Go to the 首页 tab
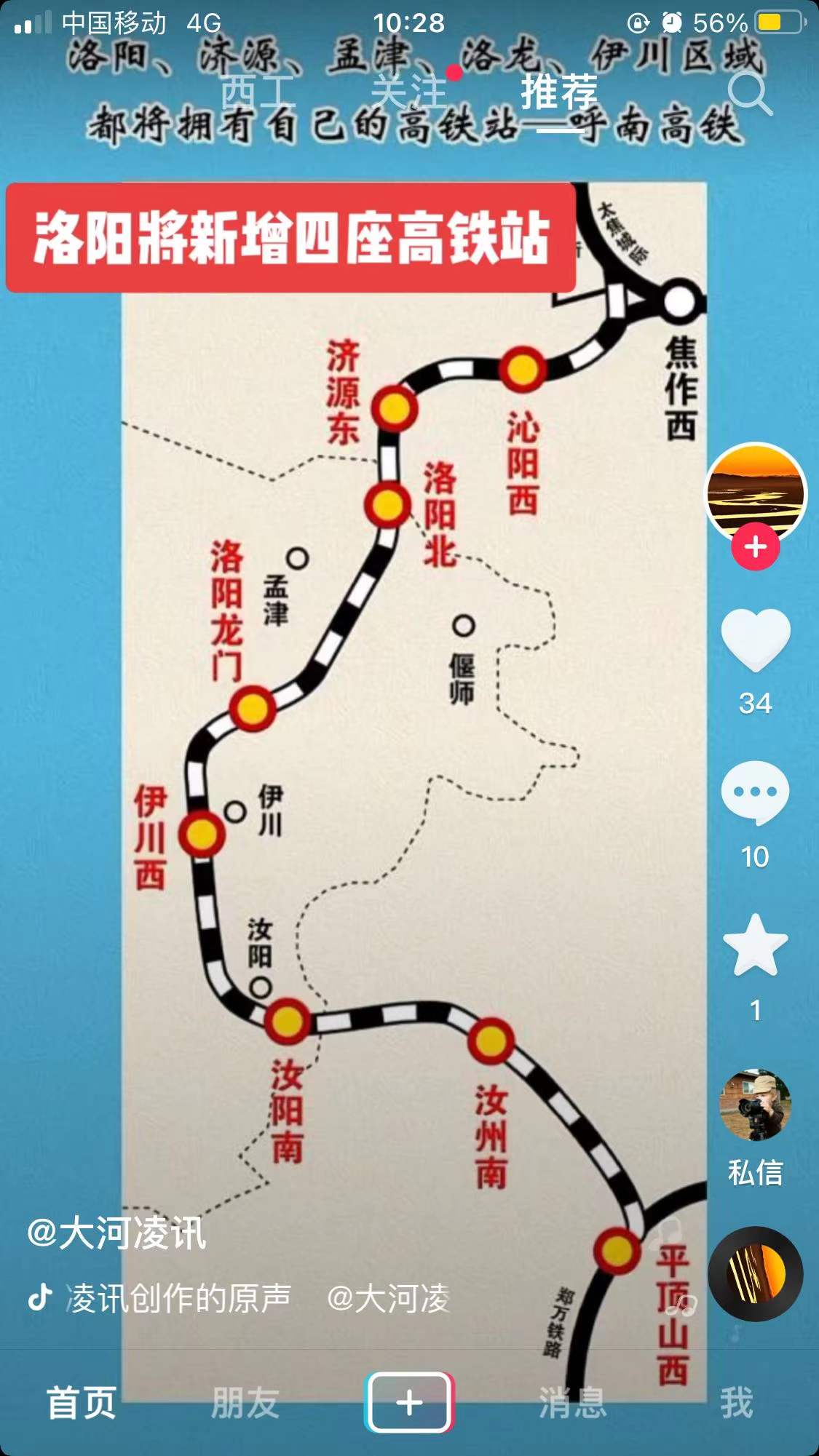Image resolution: width=819 pixels, height=1456 pixels. 82,1401
